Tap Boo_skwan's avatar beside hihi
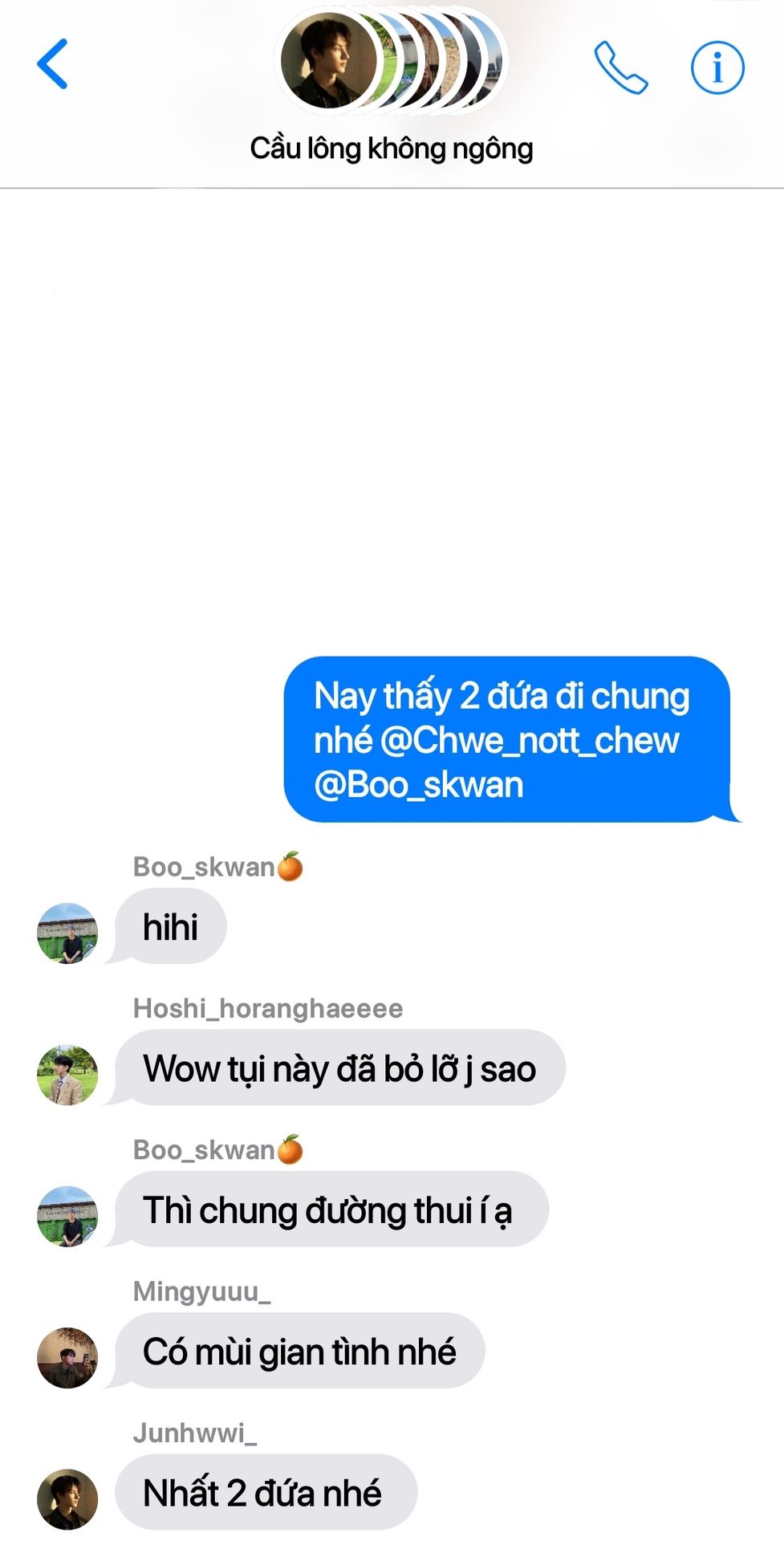This screenshot has height=1541, width=784. click(x=67, y=933)
